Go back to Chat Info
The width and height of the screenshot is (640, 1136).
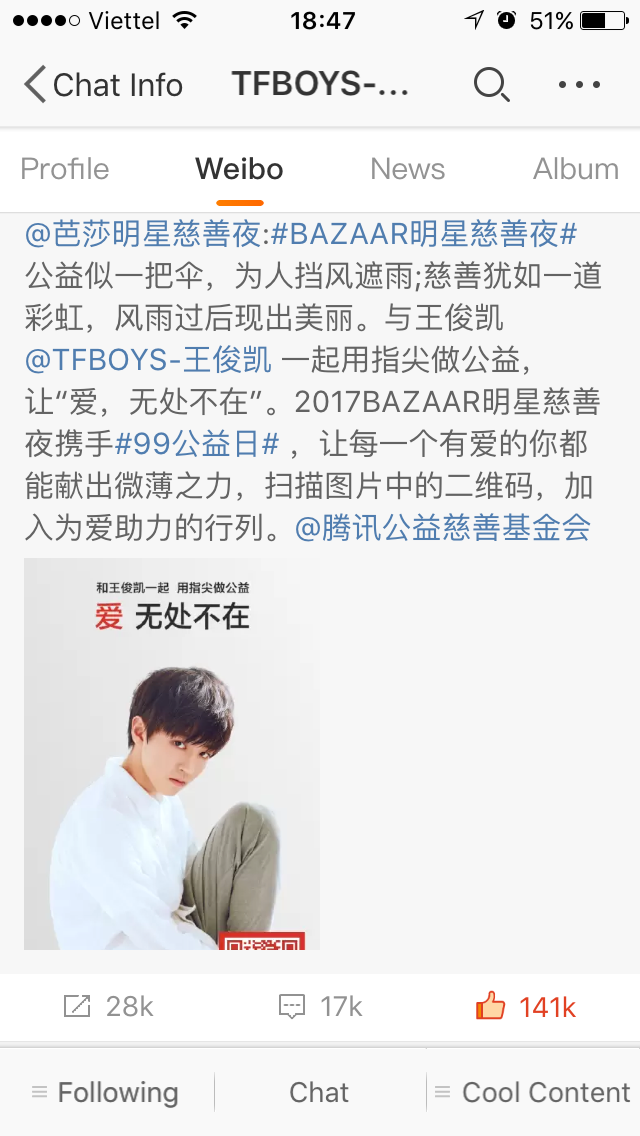coord(103,85)
